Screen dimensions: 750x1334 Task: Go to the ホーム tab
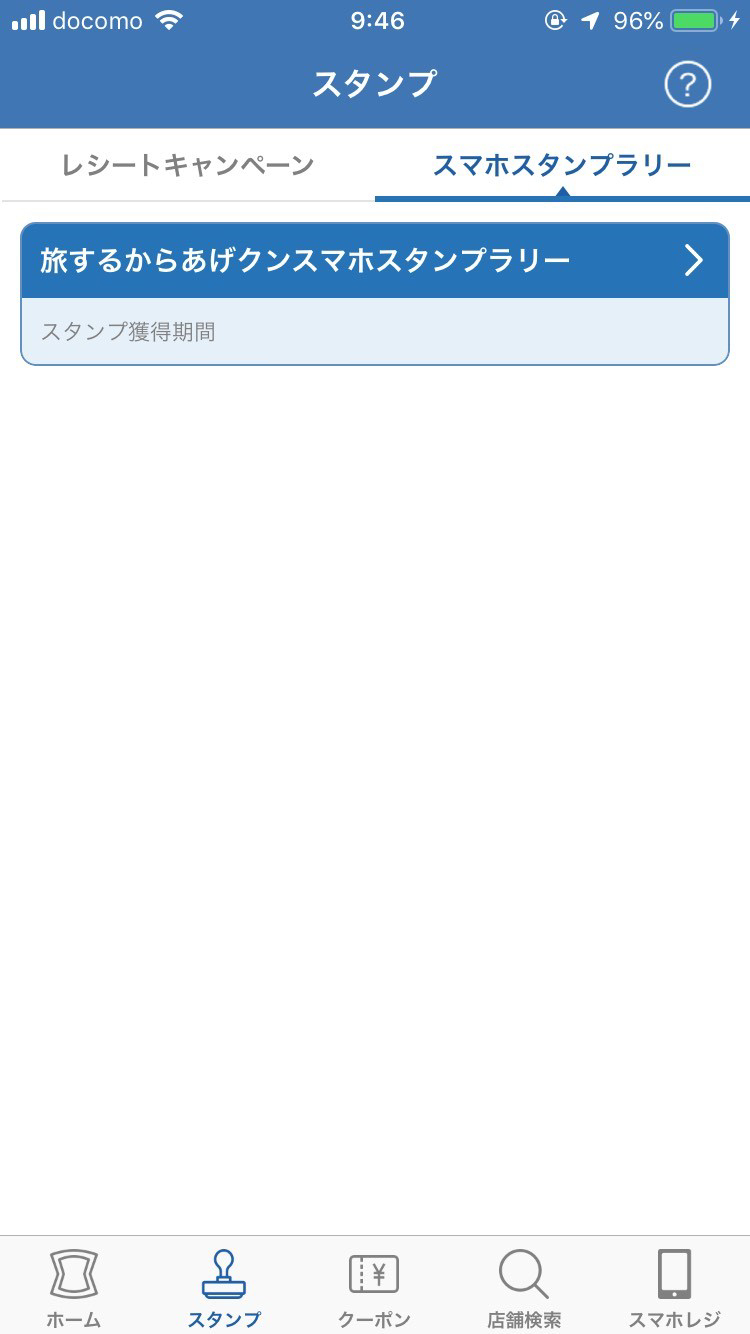74,1287
